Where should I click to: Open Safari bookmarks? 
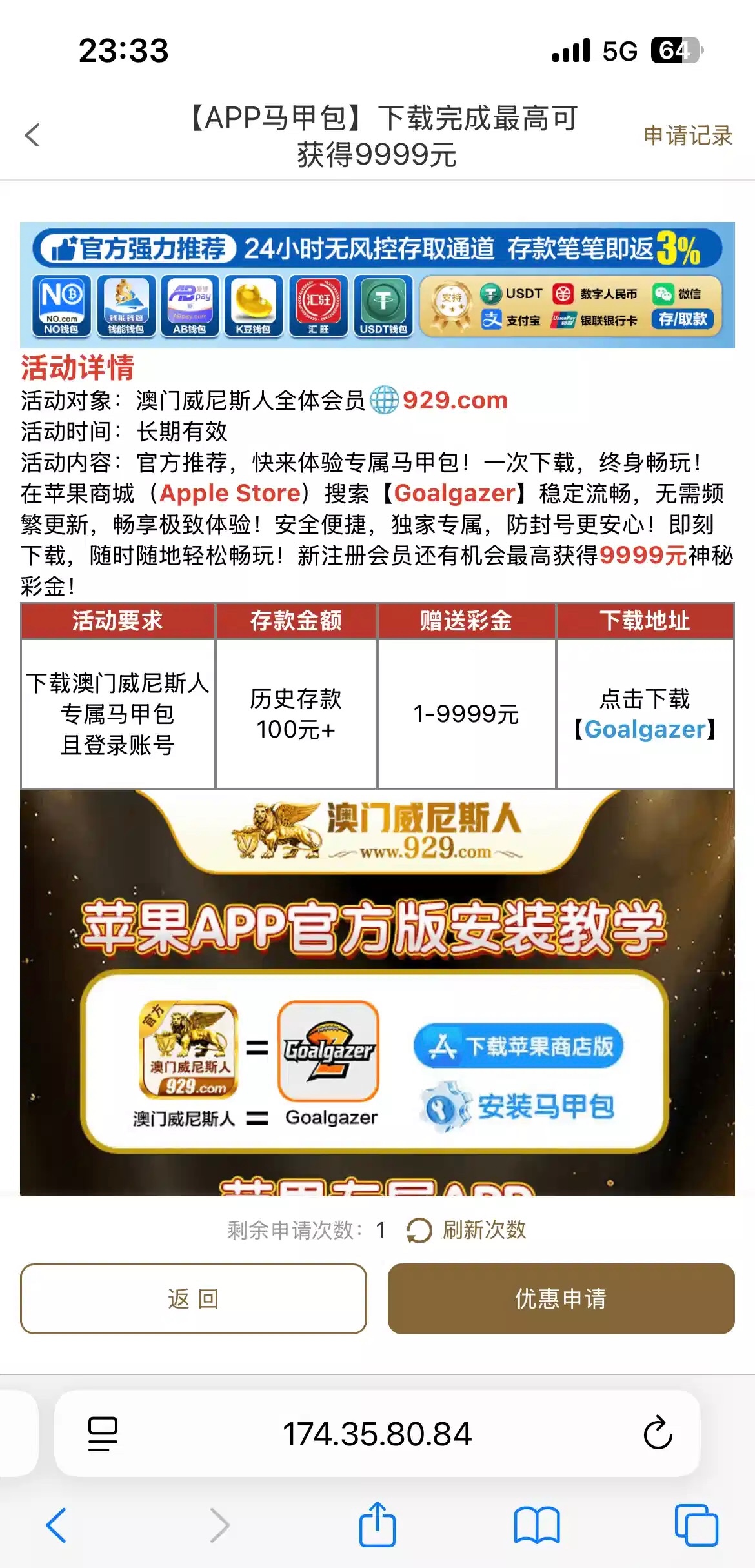[x=536, y=1525]
